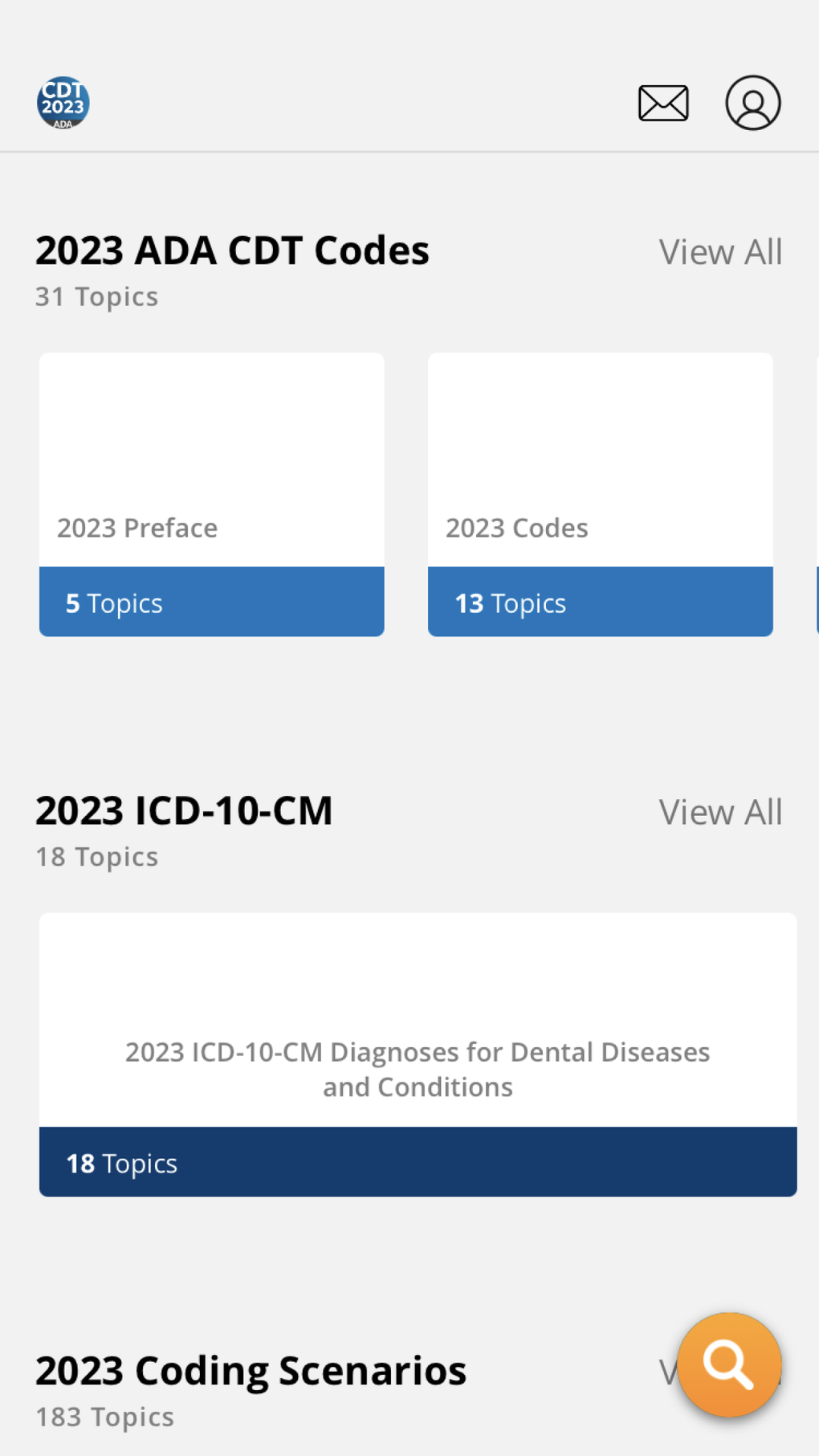The image size is (819, 1456).
Task: Open the ICD-10-CM Diagnoses for Dental Diseases card
Action: pos(418,1020)
